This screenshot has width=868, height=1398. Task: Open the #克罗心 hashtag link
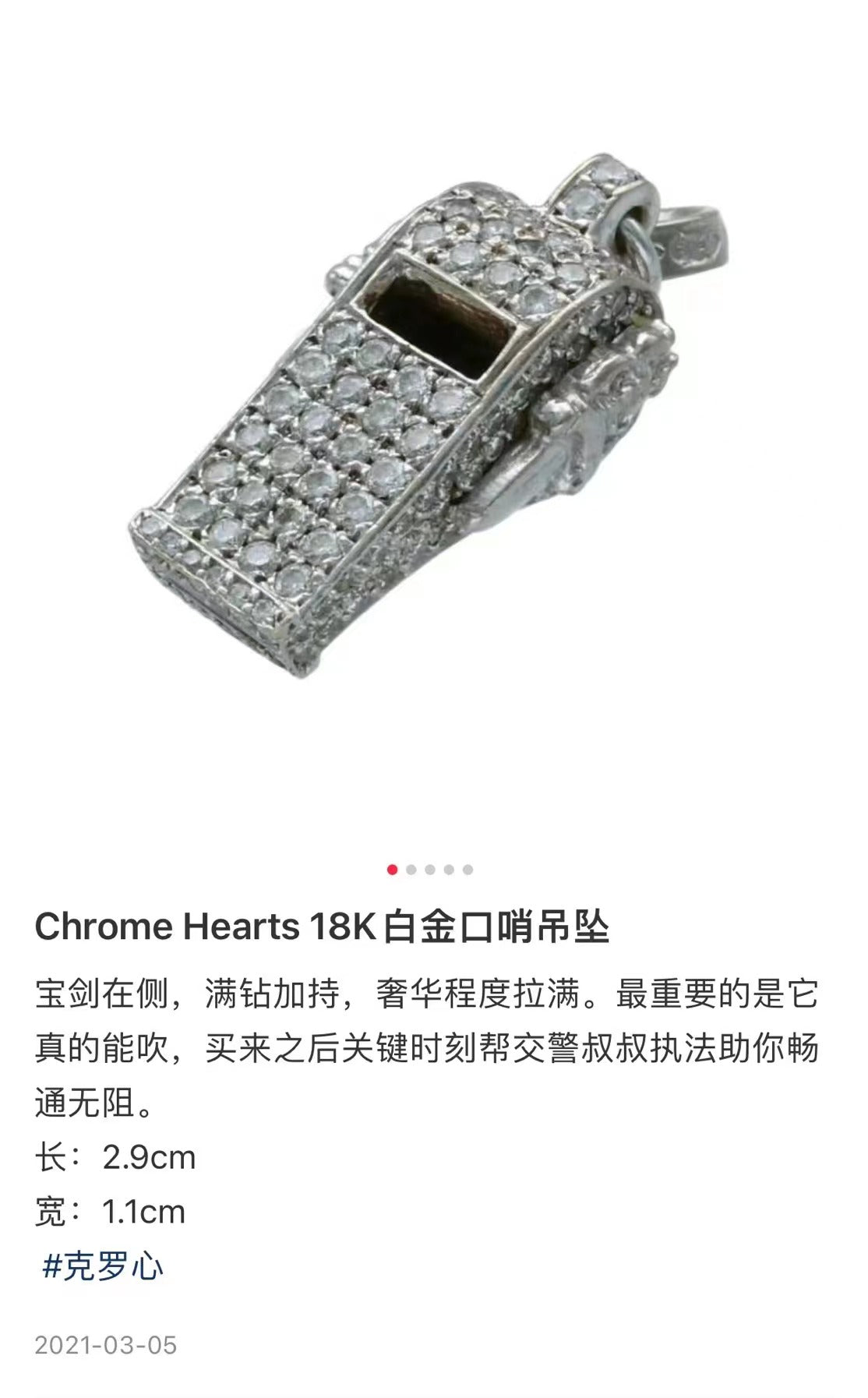click(103, 1267)
